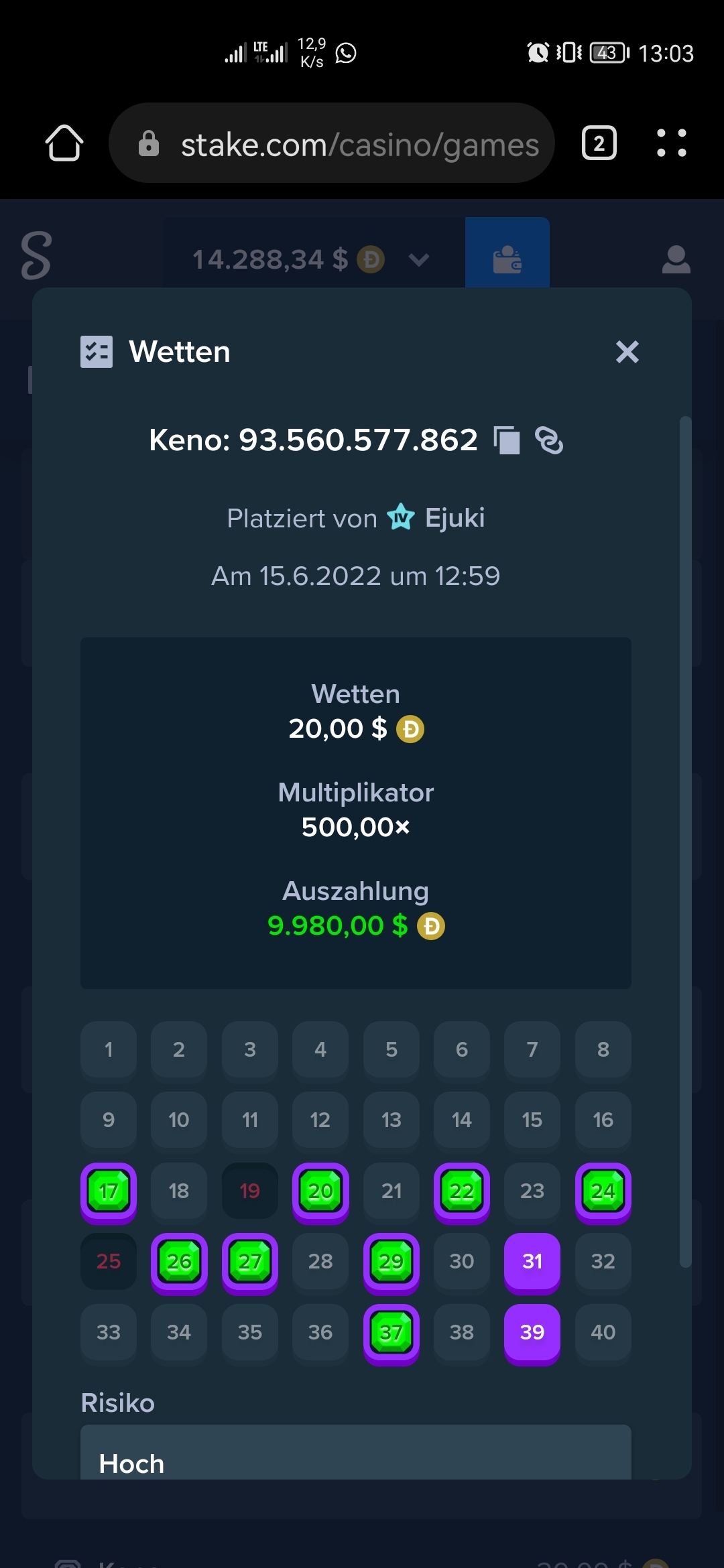Viewport: 724px width, 1568px height.
Task: Open the browser's four-dot menu
Action: pyautogui.click(x=672, y=143)
